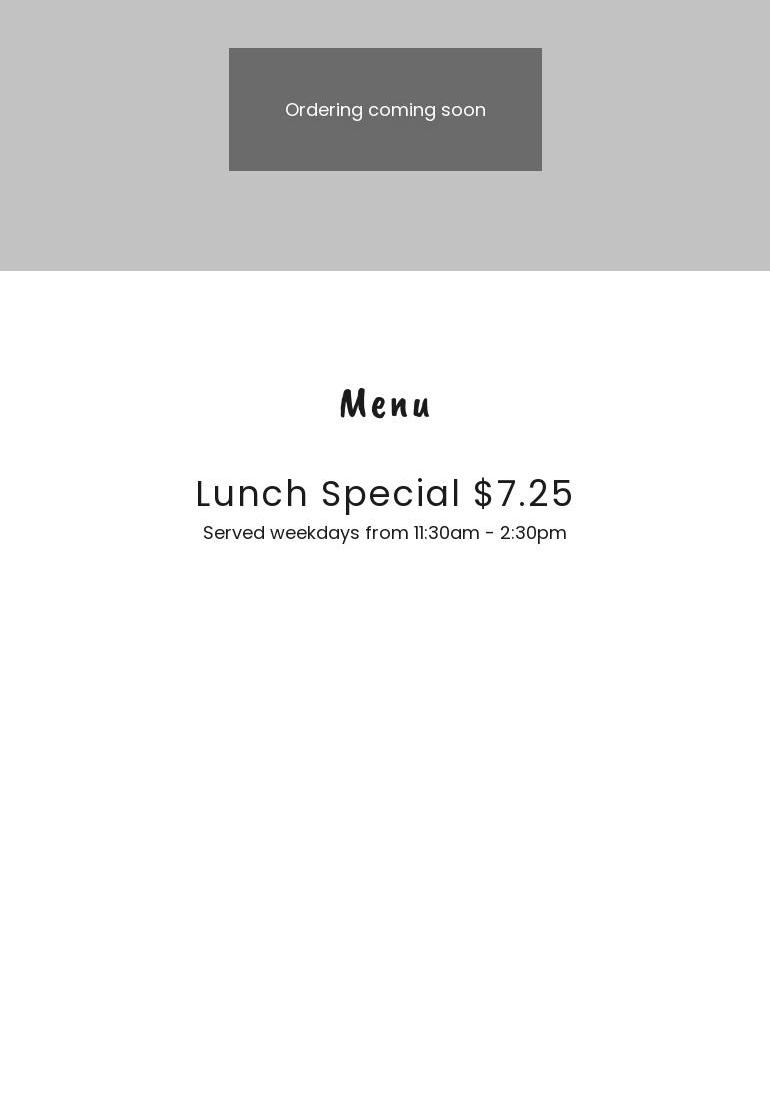Tap the Ordering coming soon button
770x1097 pixels.
pos(385,110)
